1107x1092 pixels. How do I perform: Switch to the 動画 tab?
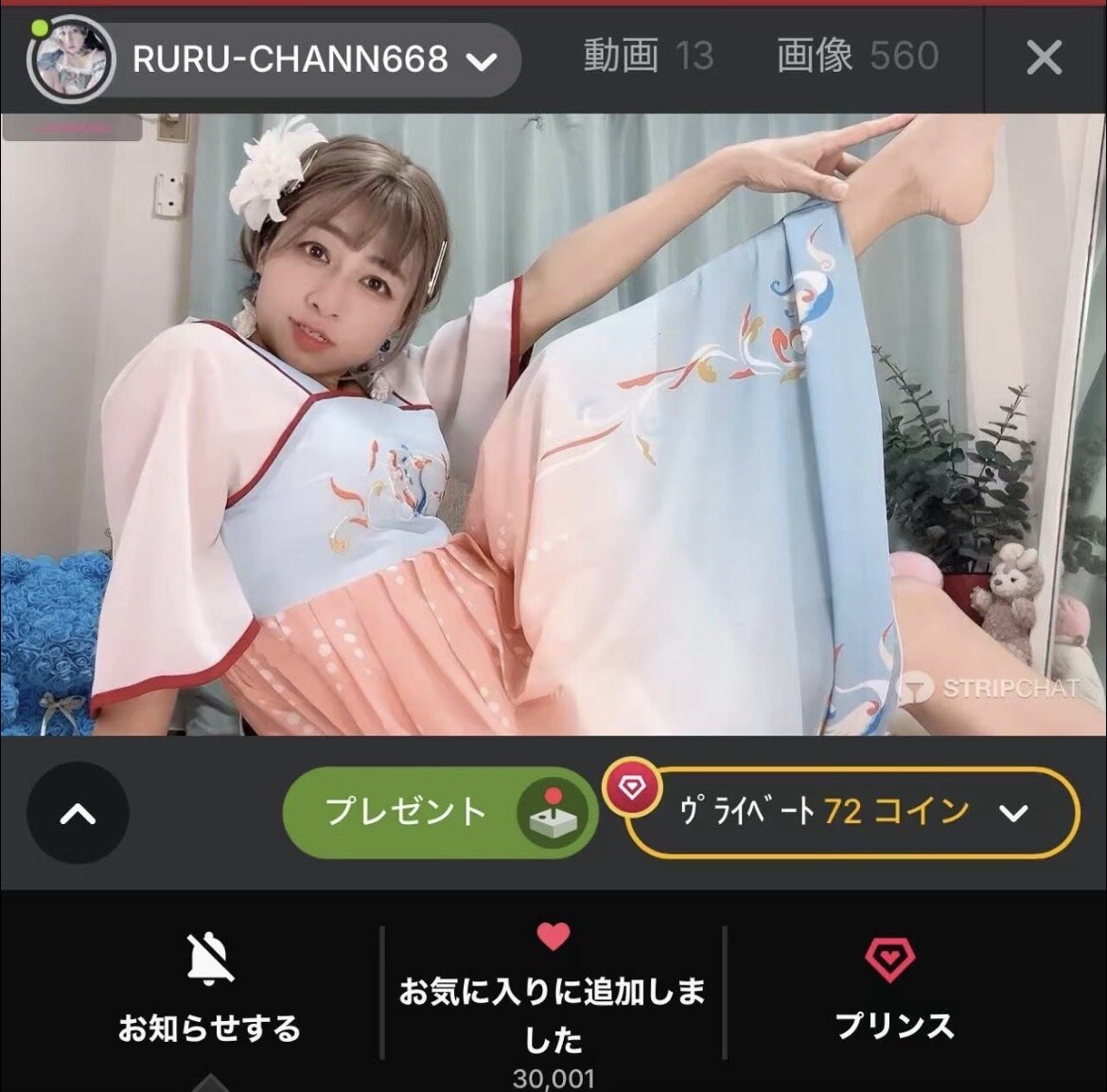pos(648,57)
